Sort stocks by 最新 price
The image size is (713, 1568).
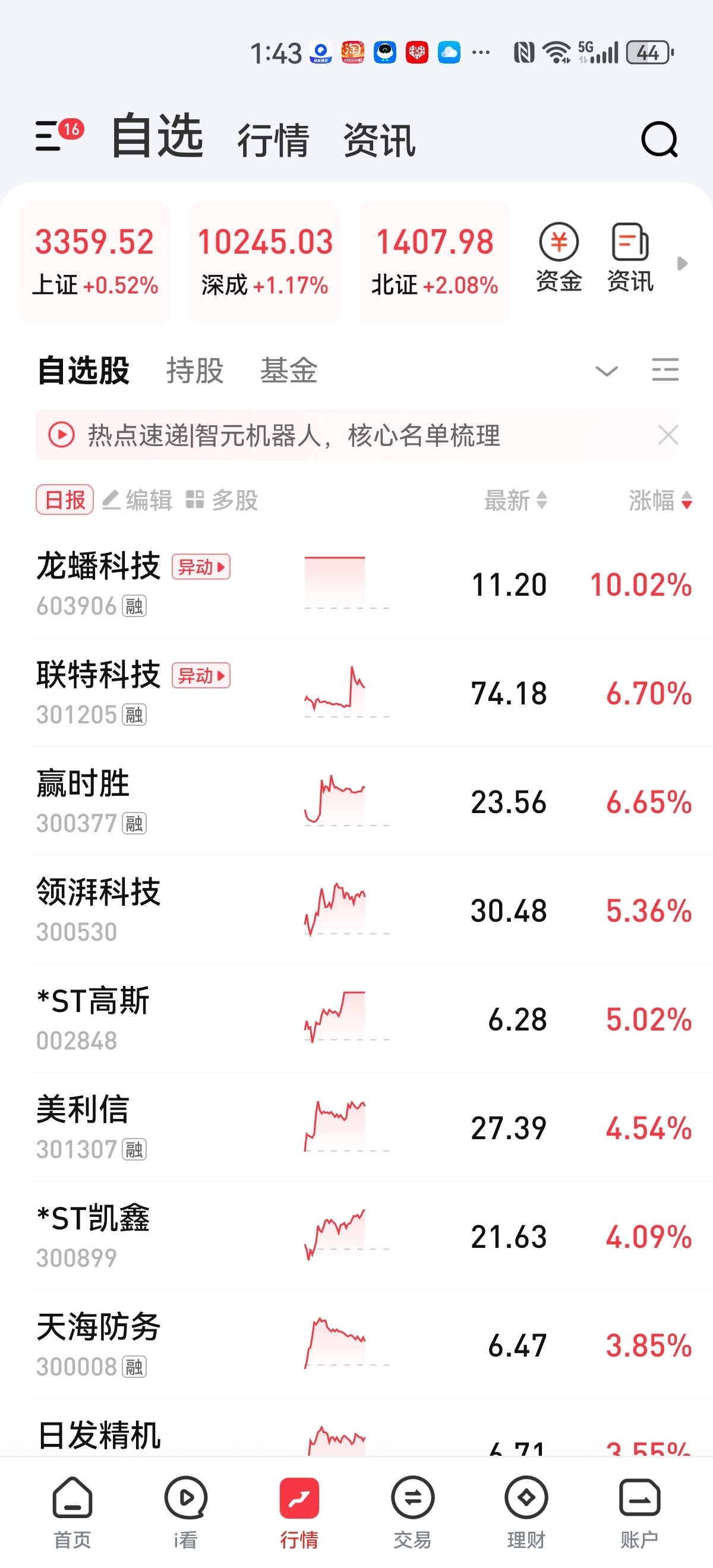pyautogui.click(x=516, y=500)
